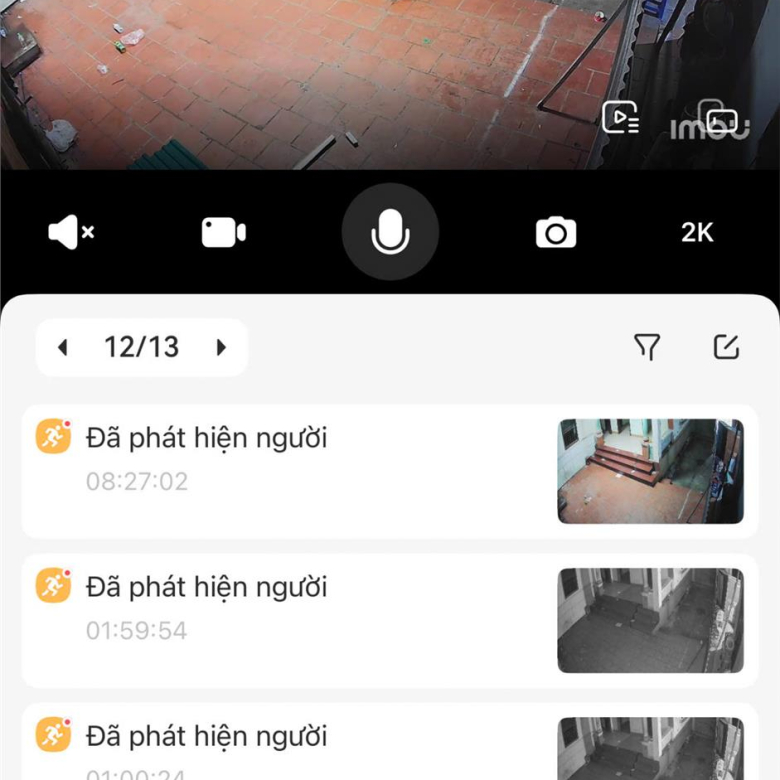Screen dimensions: 780x780
Task: Take a snapshot with camera icon
Action: tap(556, 233)
